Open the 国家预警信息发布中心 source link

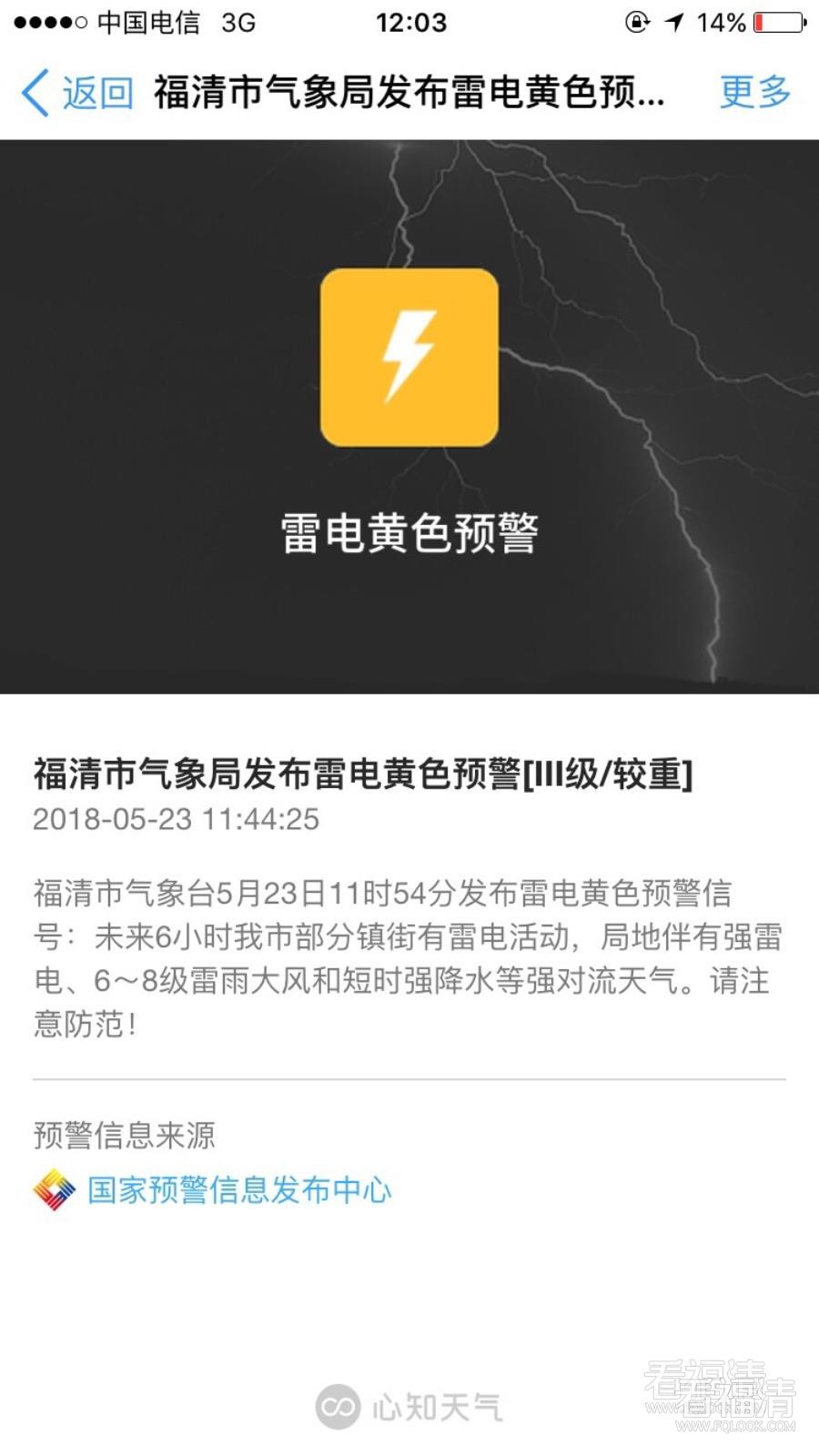pyautogui.click(x=238, y=1189)
